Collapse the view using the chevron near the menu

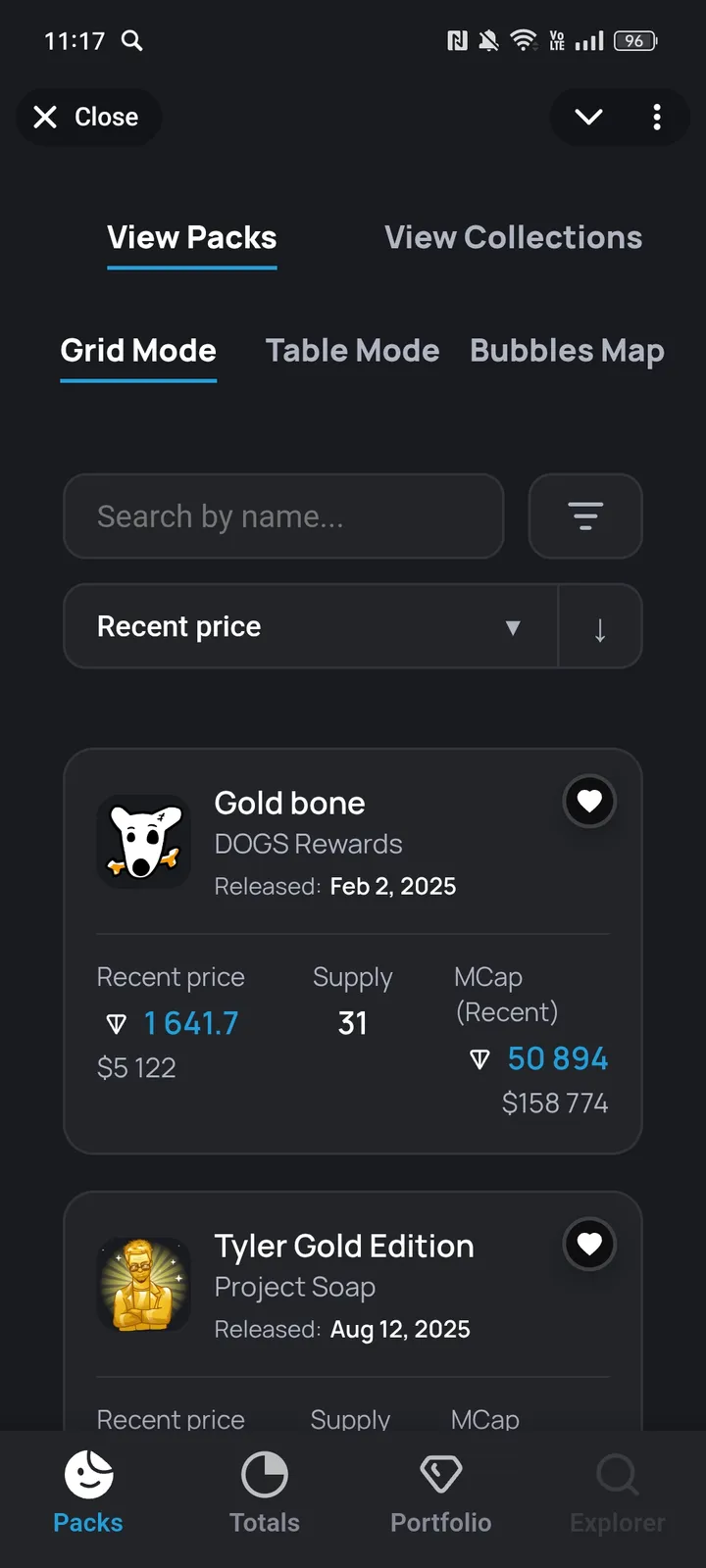click(587, 117)
